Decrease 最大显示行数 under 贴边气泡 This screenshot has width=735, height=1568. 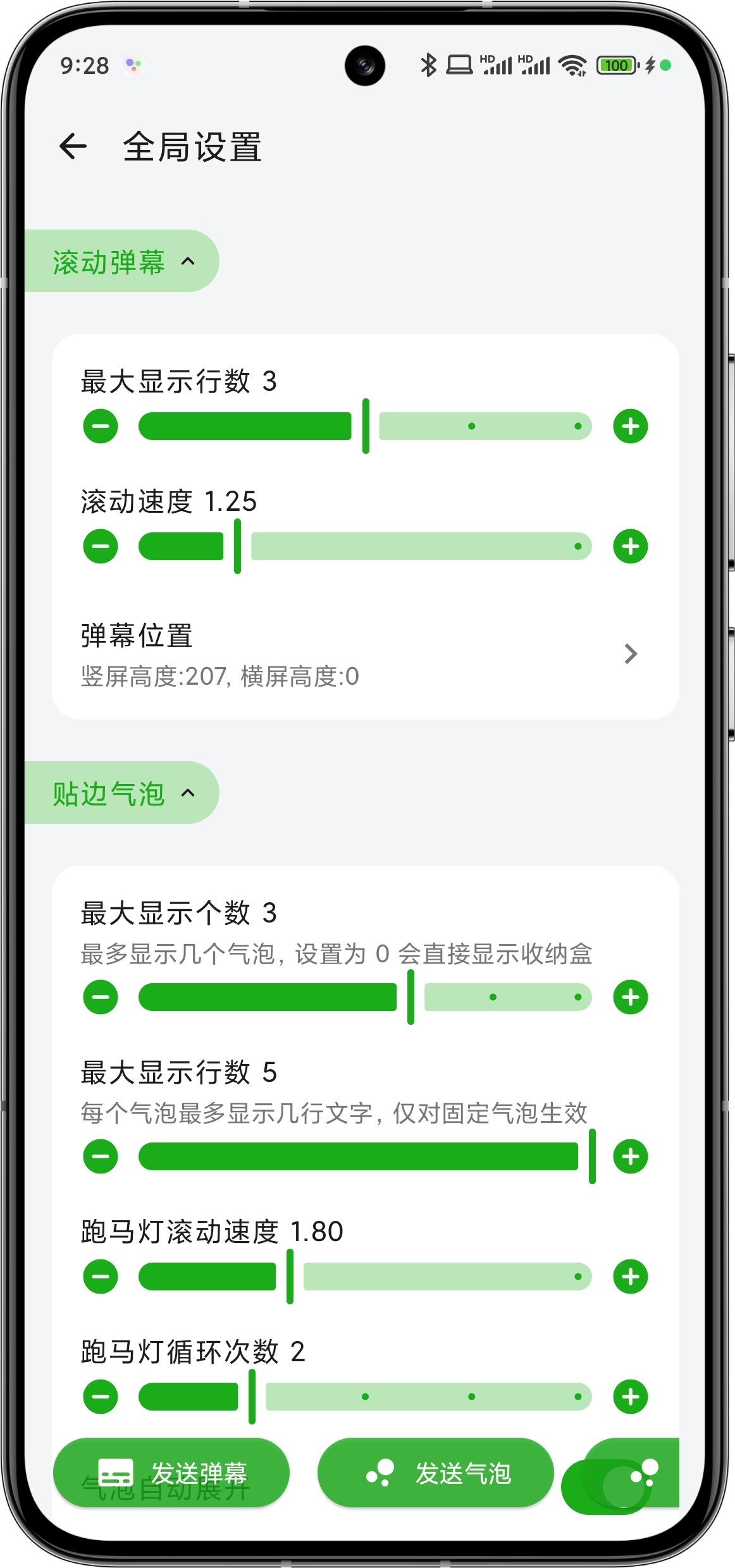pyautogui.click(x=101, y=1156)
